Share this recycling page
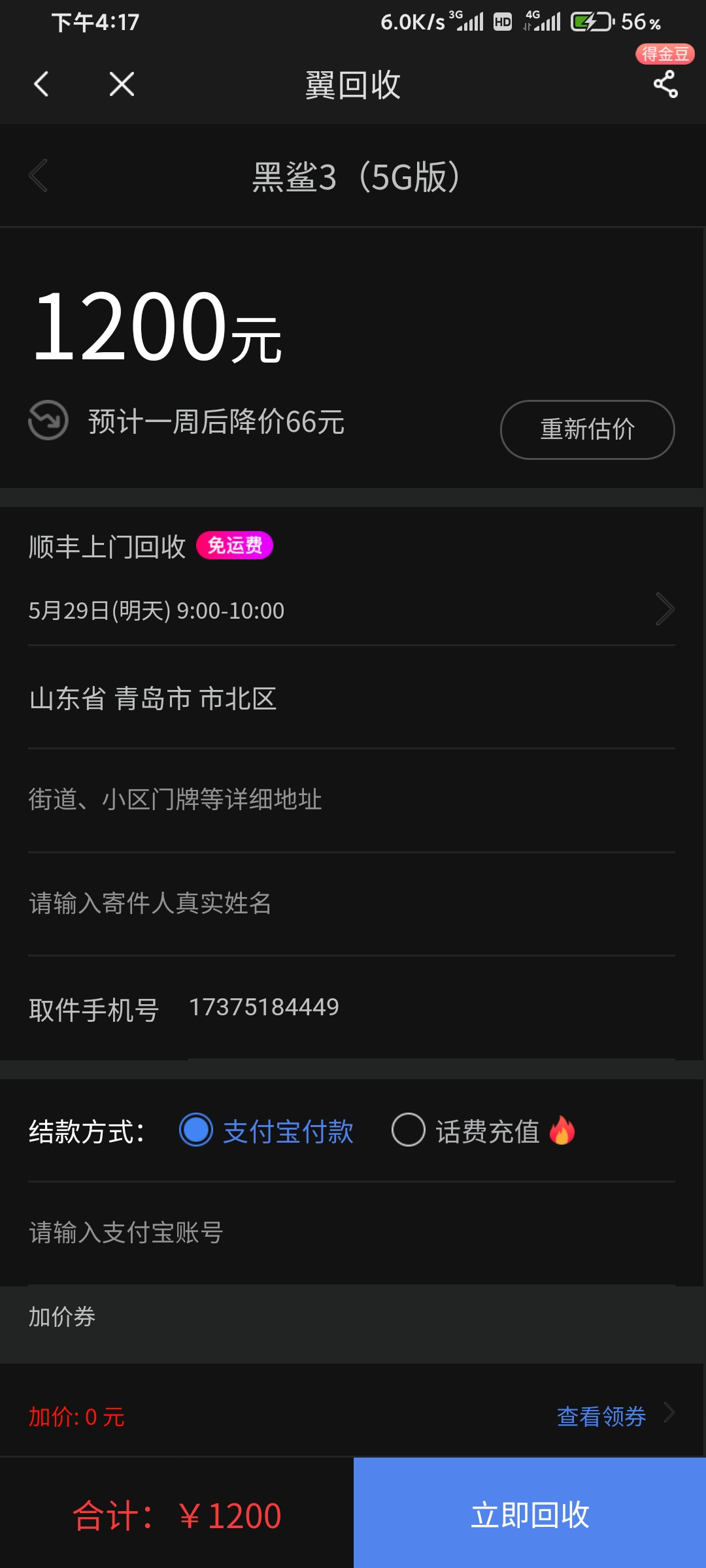Viewport: 706px width, 1568px height. click(x=665, y=85)
